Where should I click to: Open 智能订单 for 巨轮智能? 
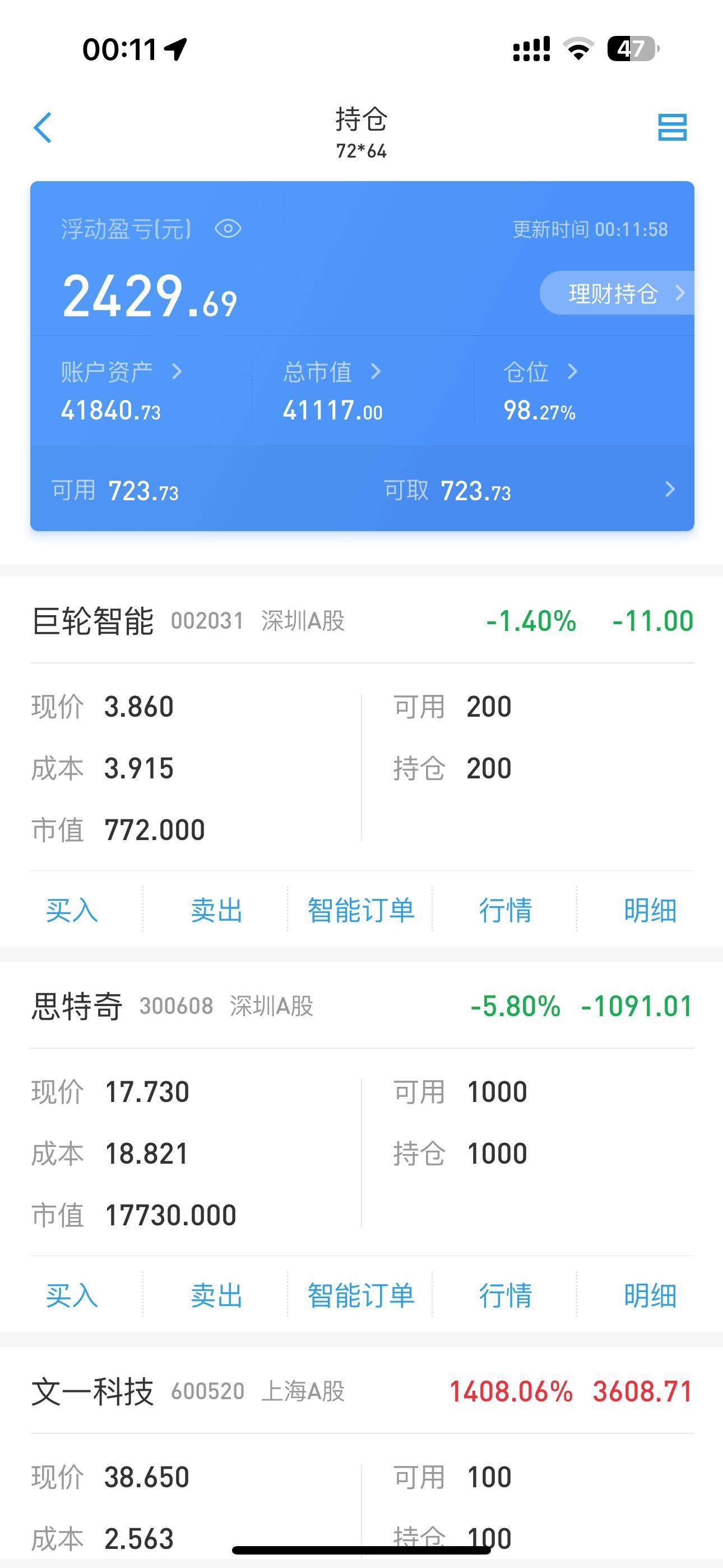[x=361, y=911]
